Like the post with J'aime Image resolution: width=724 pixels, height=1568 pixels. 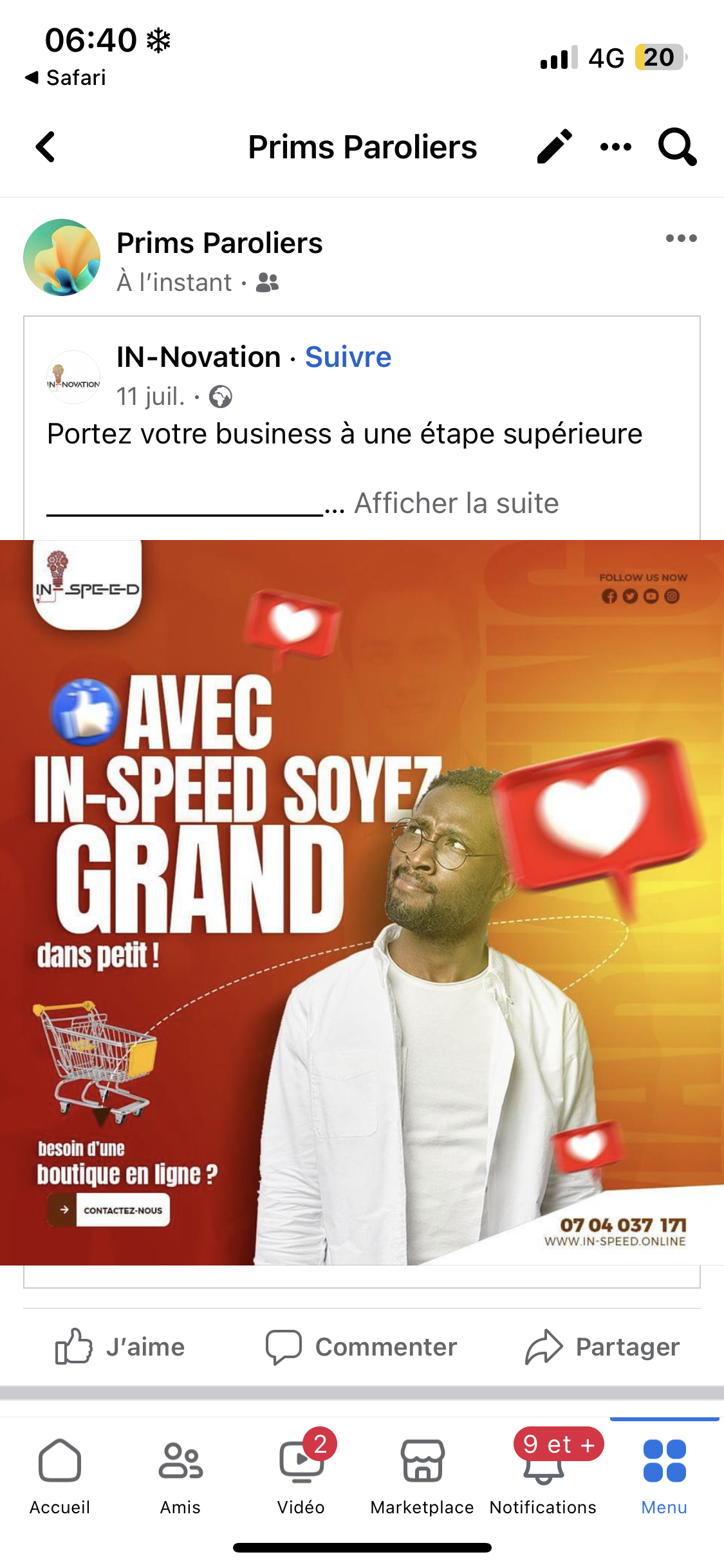(x=120, y=1347)
